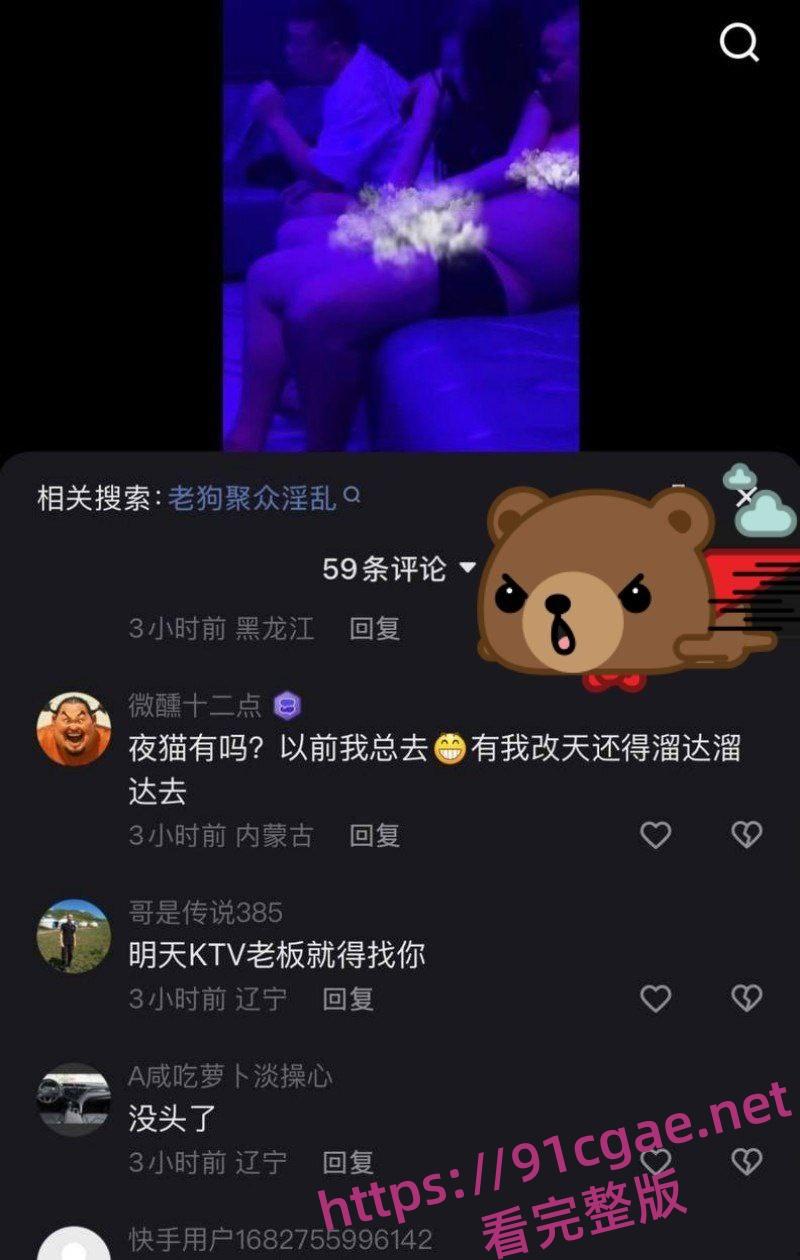The image size is (800, 1260).
Task: Tap the heart icon on the 没头了 comment
Action: coord(656,1163)
